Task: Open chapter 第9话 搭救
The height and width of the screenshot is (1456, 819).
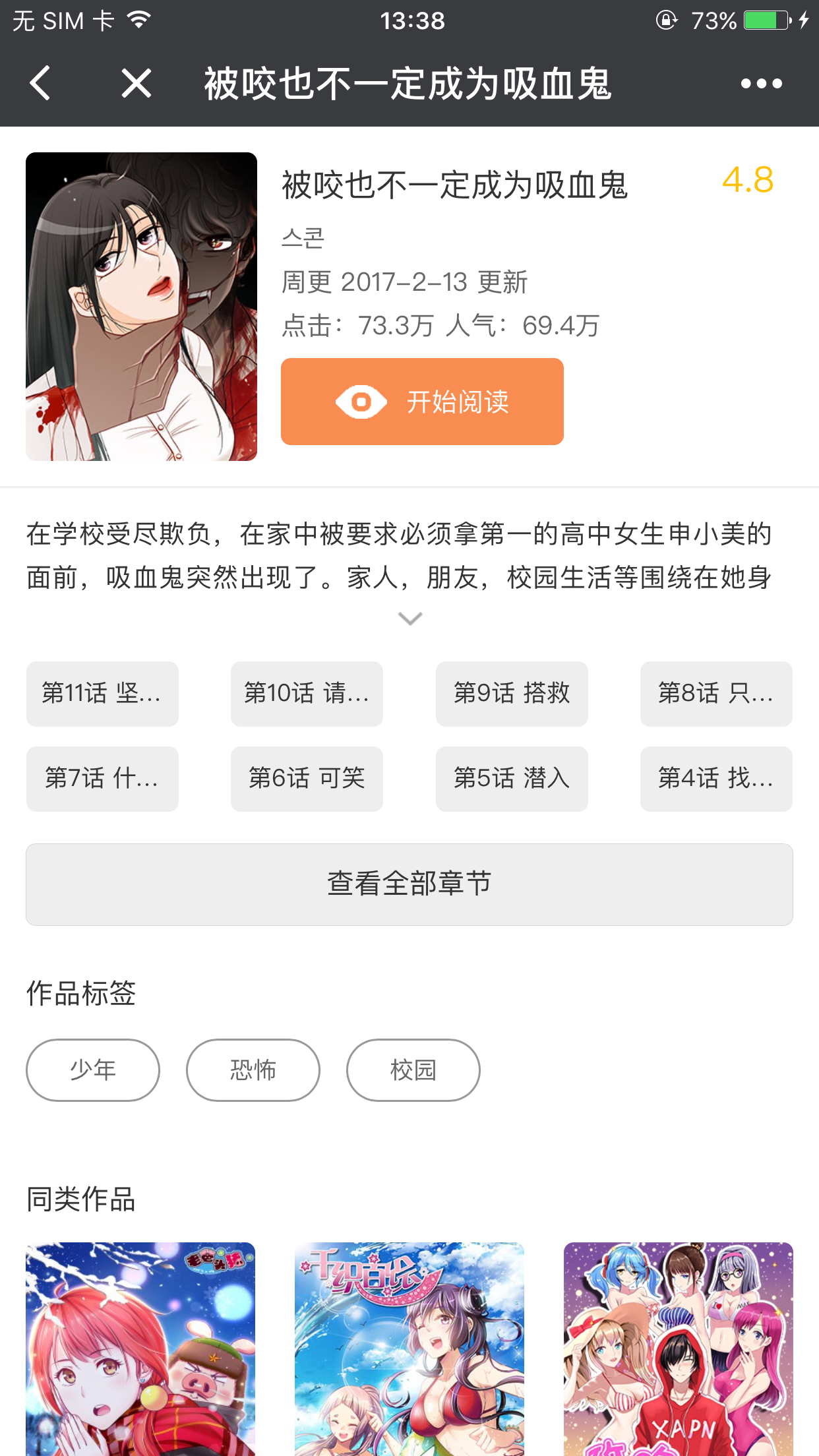Action: pos(512,694)
